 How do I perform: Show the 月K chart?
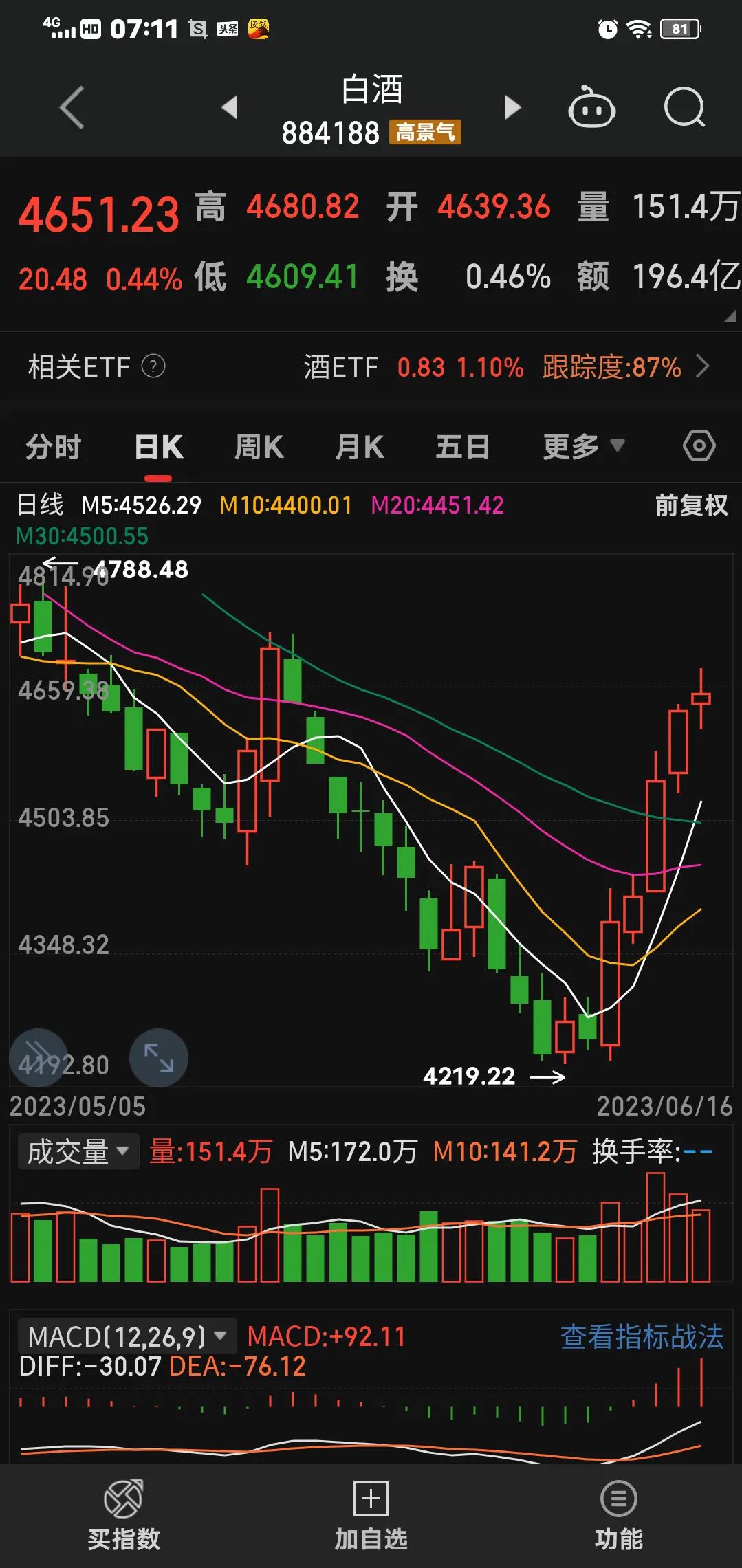point(359,447)
